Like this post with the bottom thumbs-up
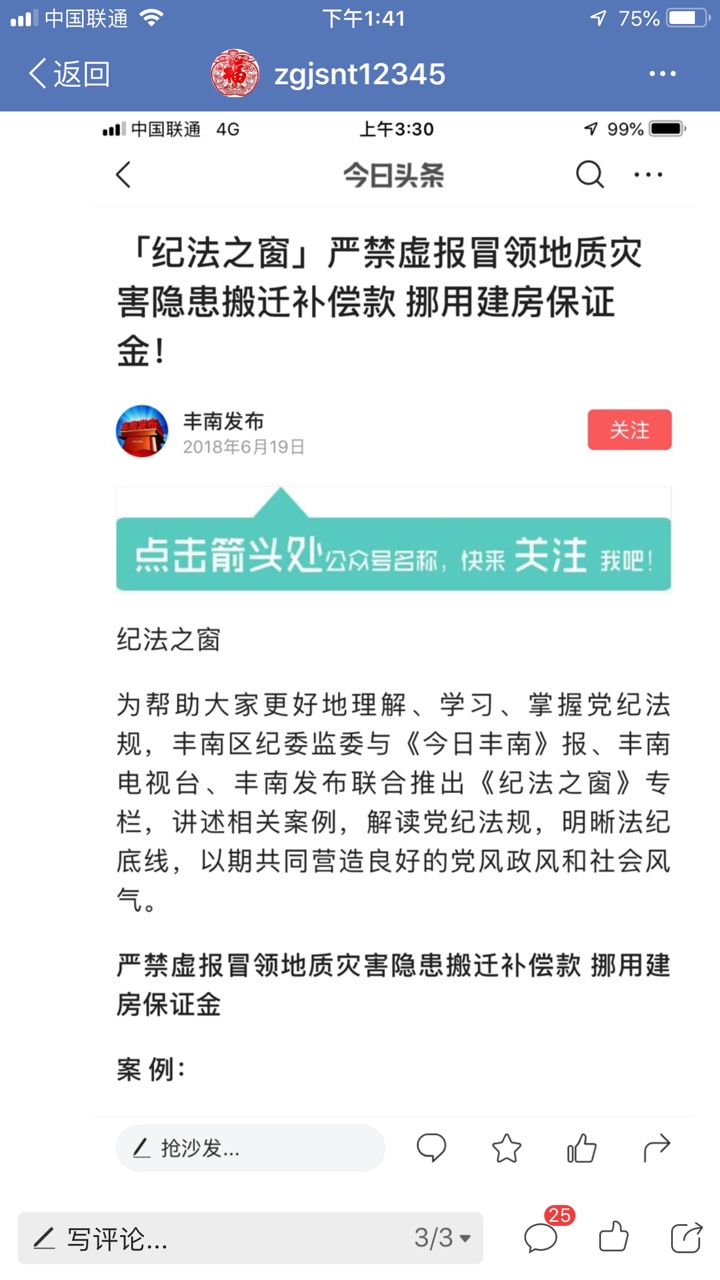Viewport: 720px width, 1280px height. tap(614, 1238)
